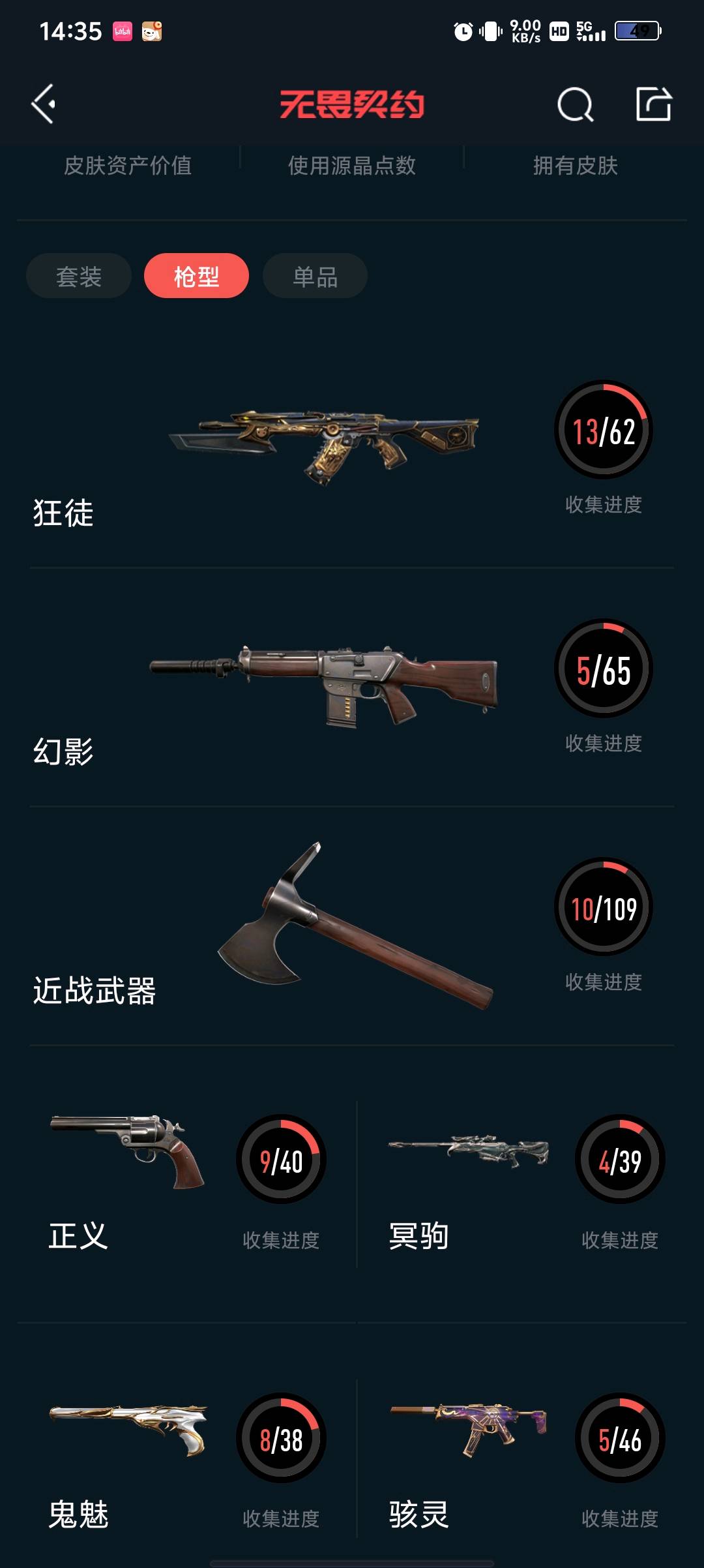View the 近战武器 melee skin collection
The height and width of the screenshot is (1568, 704).
(x=352, y=926)
